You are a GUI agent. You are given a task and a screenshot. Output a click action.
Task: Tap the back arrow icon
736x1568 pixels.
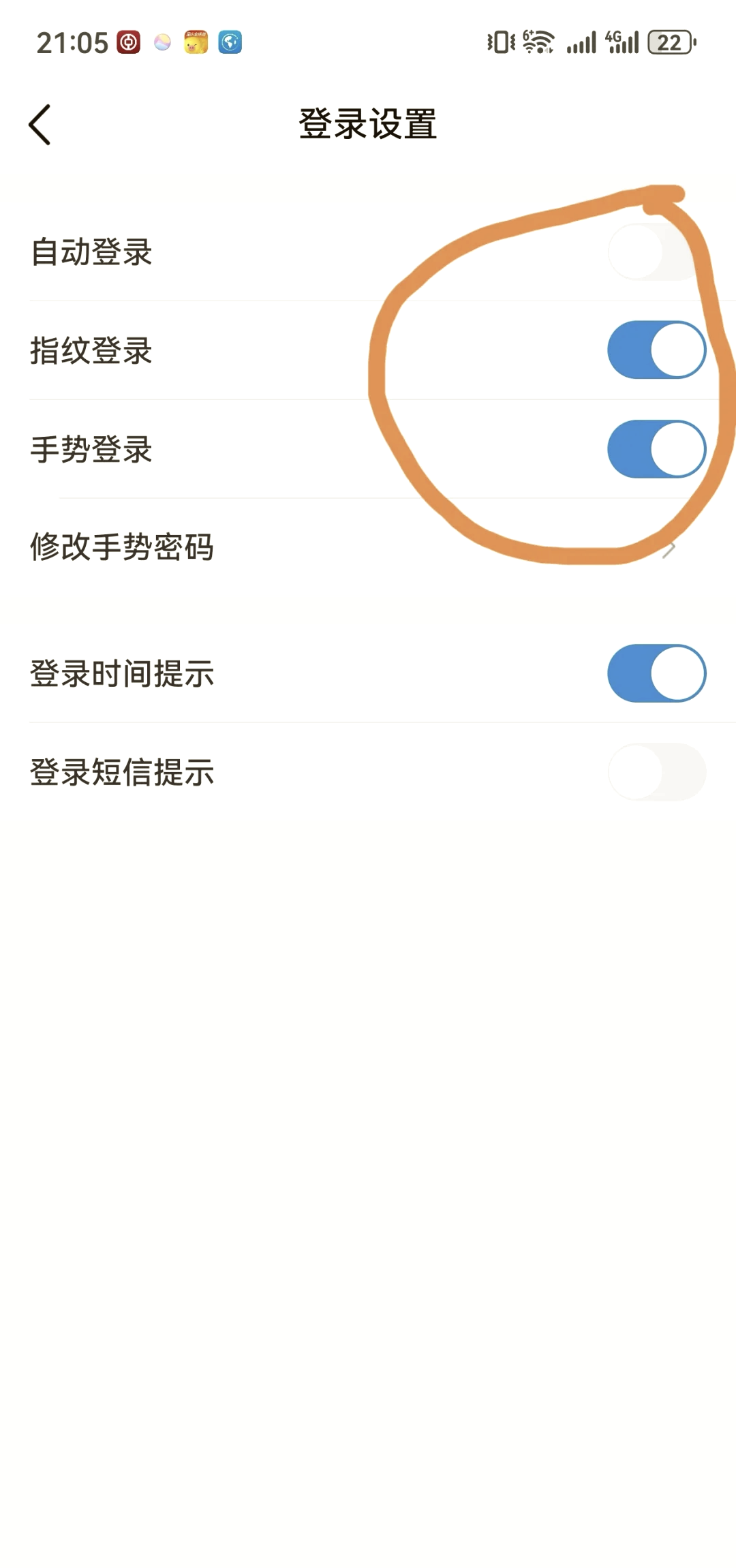pos(39,125)
